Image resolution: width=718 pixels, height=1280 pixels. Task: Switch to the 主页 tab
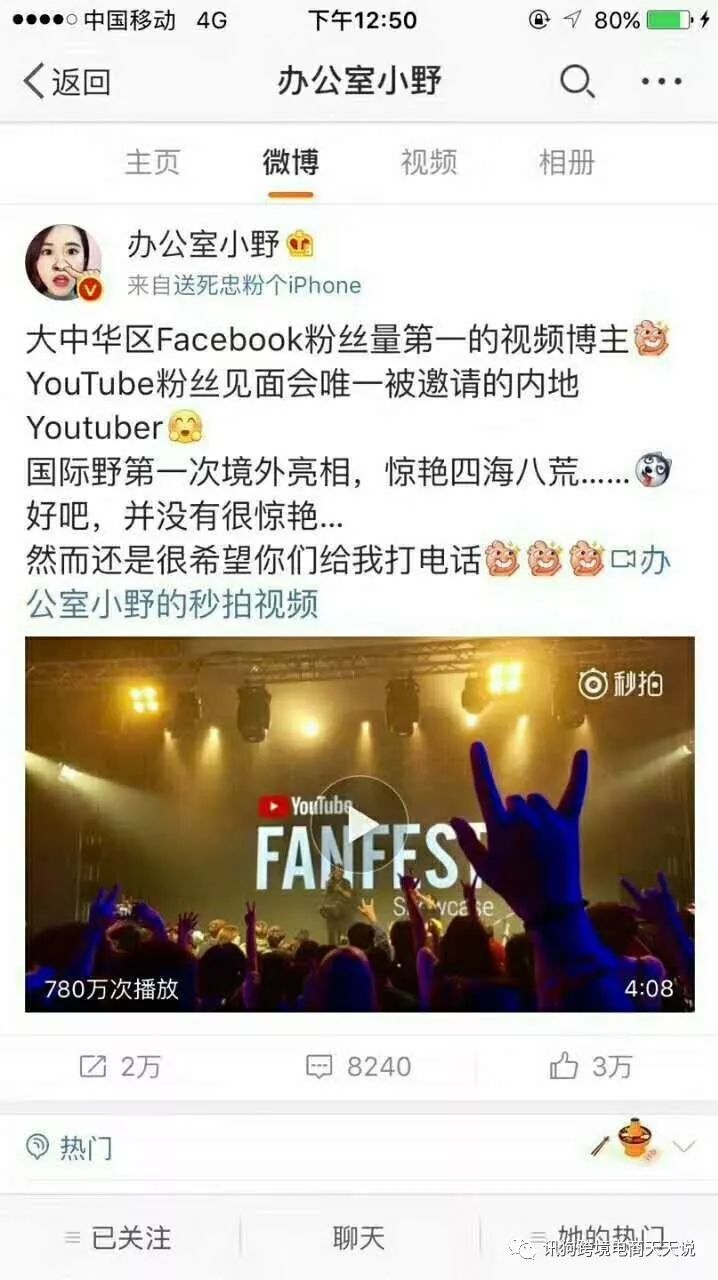152,162
